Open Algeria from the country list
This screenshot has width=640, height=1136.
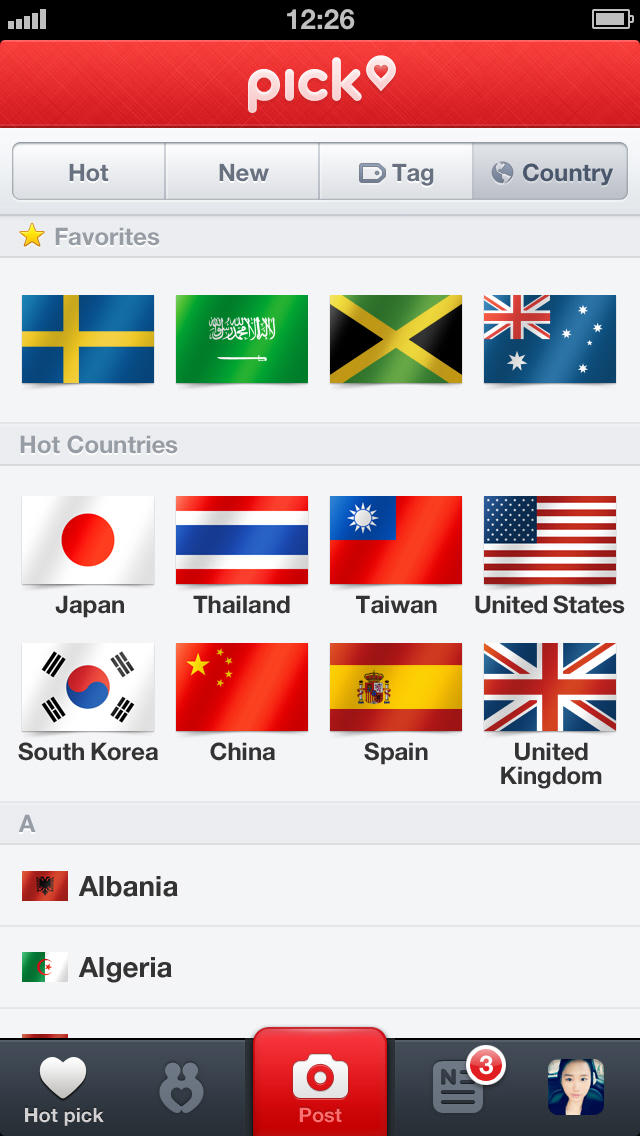coord(320,968)
